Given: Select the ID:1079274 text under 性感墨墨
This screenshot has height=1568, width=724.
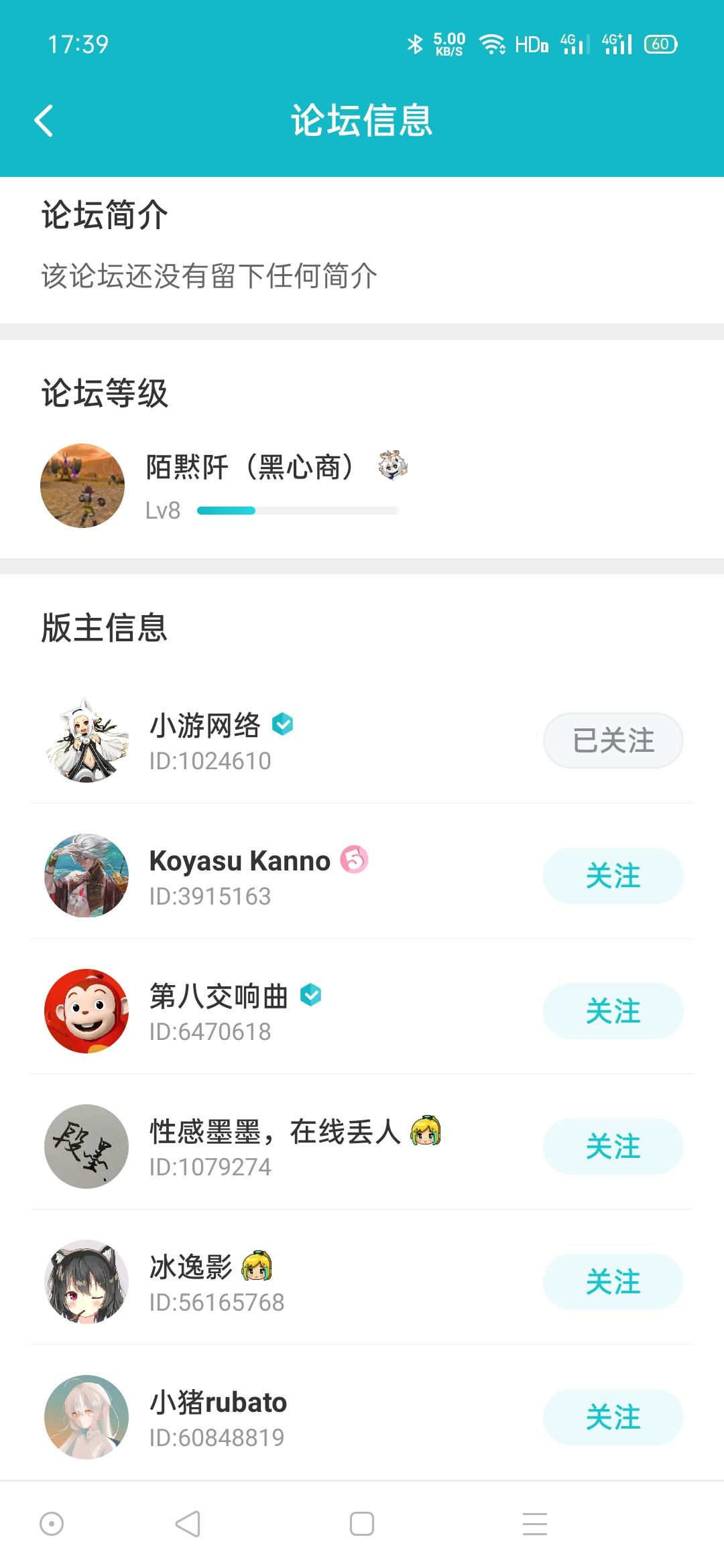Looking at the screenshot, I should click(209, 1167).
